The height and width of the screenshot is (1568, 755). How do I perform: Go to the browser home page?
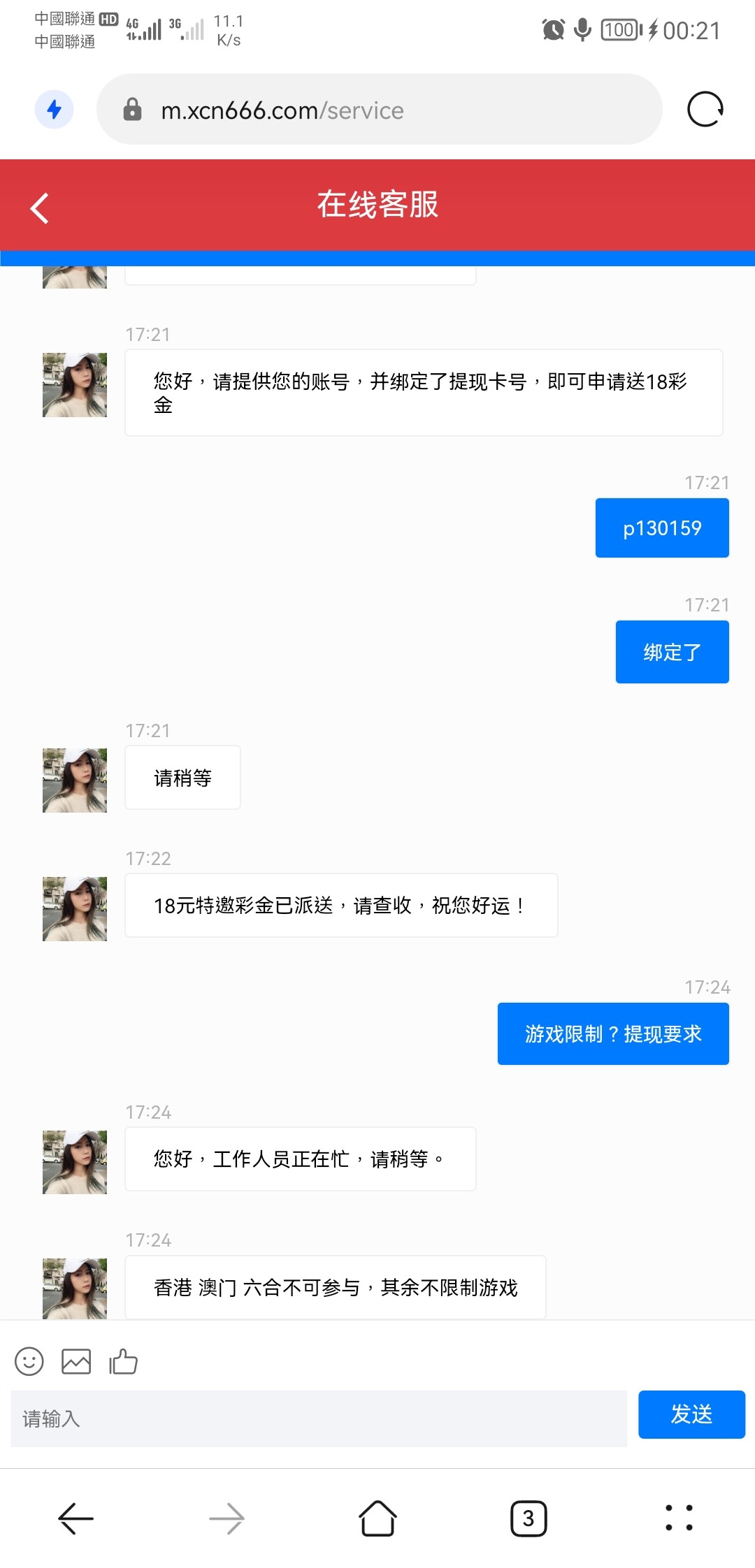point(377,1518)
